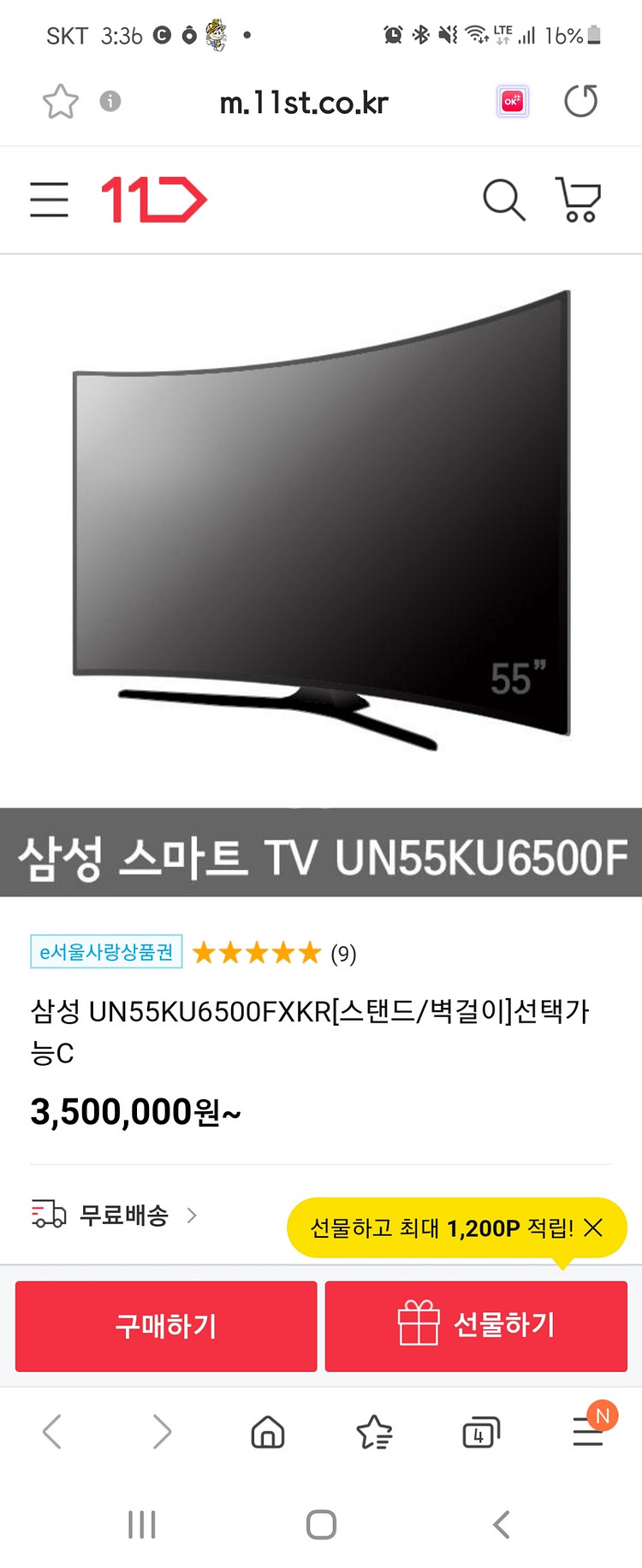
Task: Open the 11st hamburger menu
Action: pyautogui.click(x=50, y=199)
